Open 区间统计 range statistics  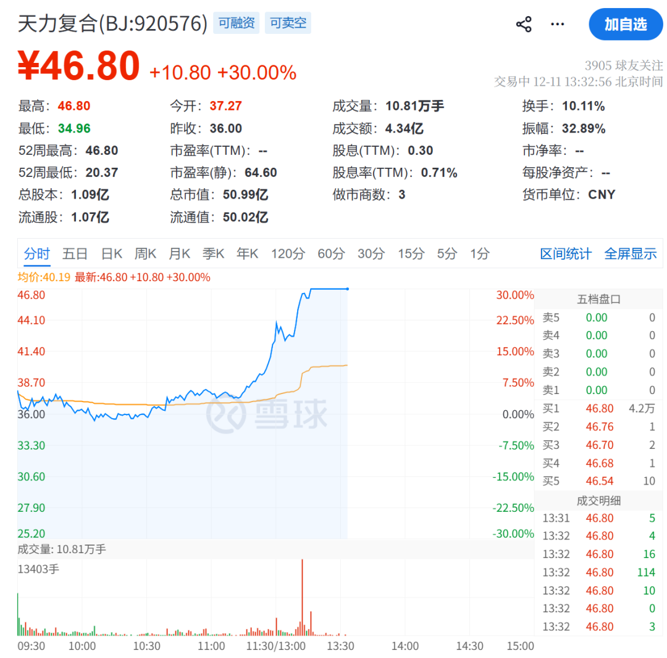[x=566, y=254]
